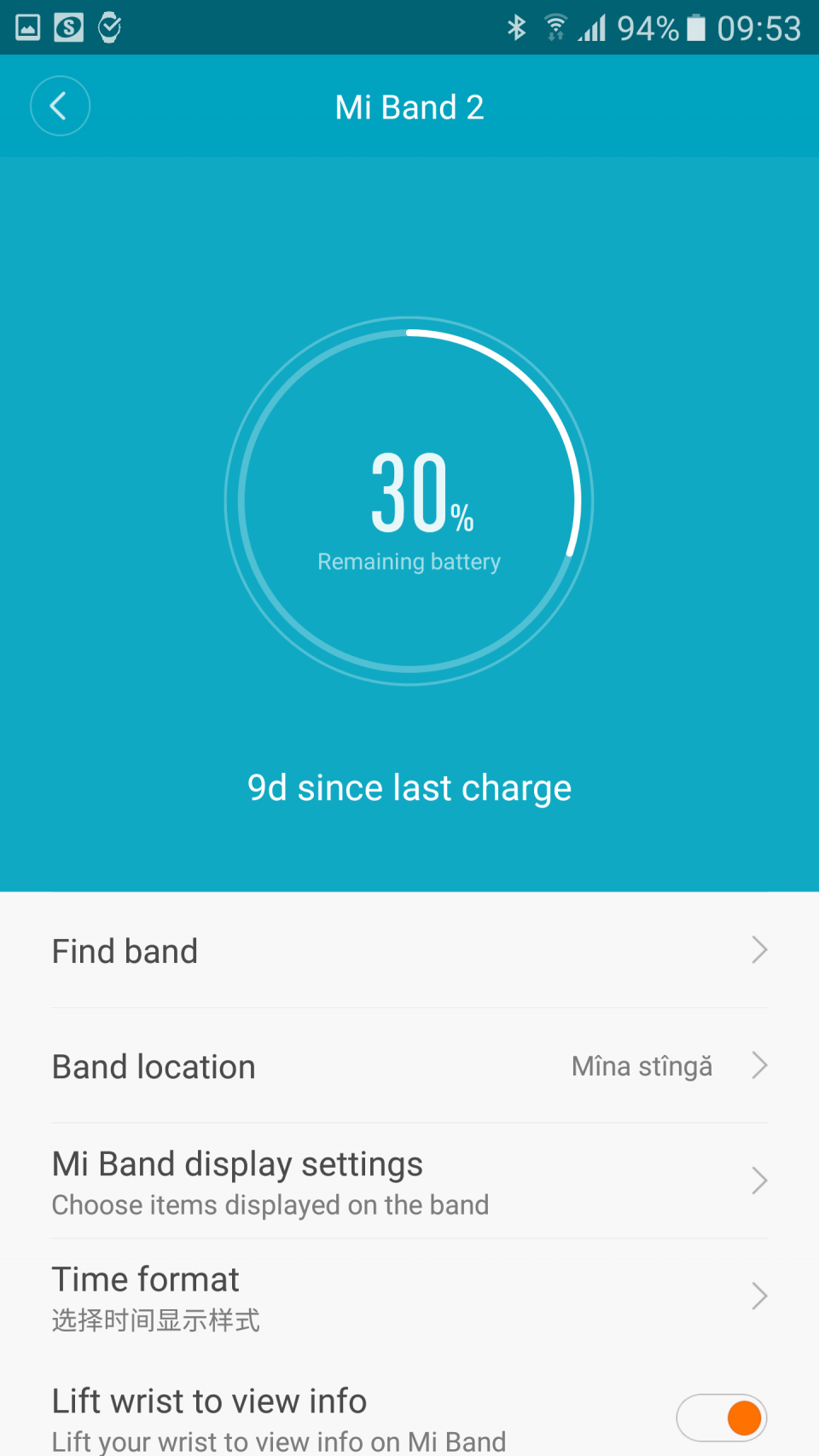Tap the Bluetooth status bar icon

(x=518, y=26)
